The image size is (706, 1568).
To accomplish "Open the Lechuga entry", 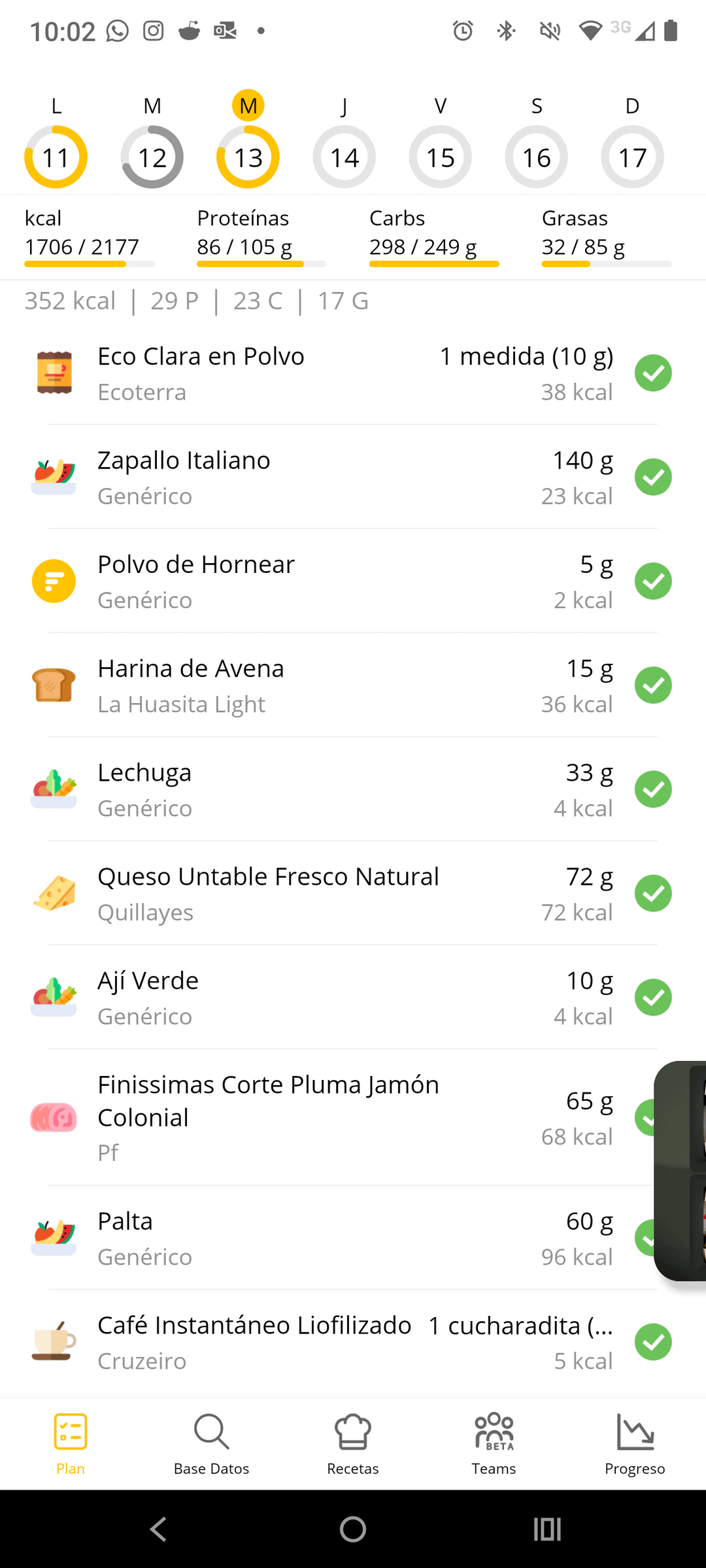I will 327,789.
